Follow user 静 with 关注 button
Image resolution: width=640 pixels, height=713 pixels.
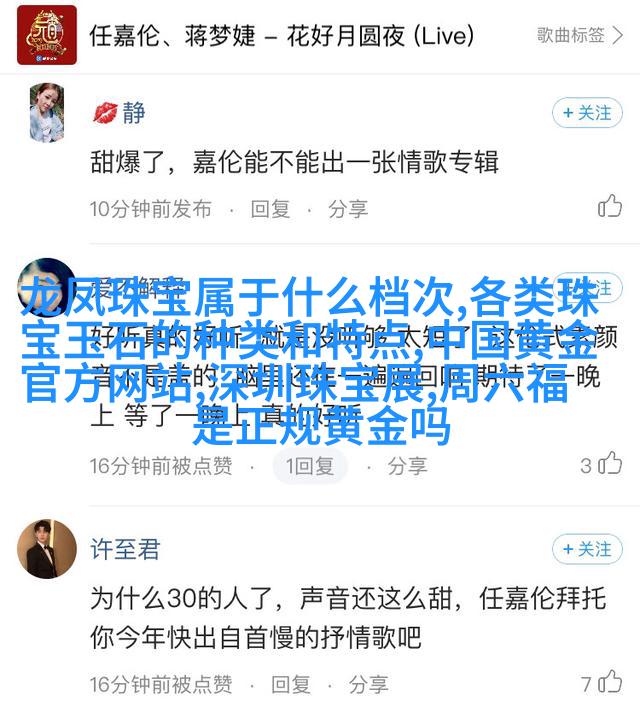(x=585, y=113)
